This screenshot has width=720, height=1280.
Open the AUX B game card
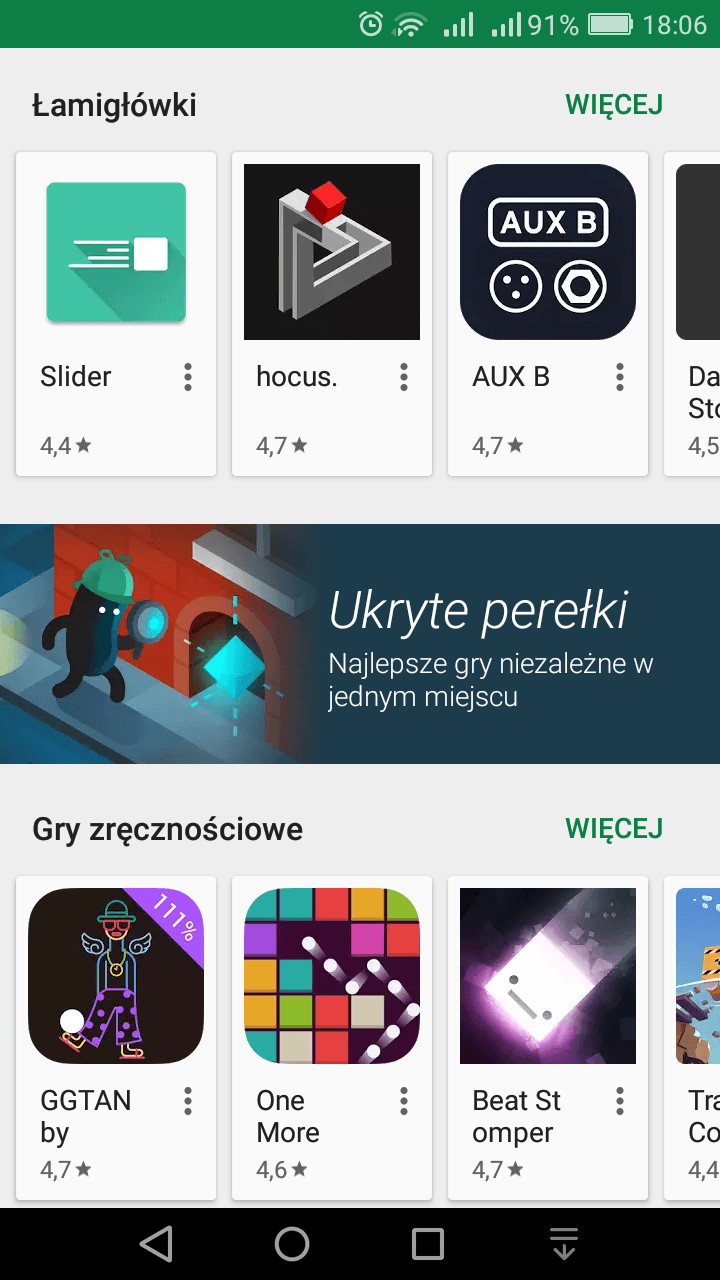[548, 314]
